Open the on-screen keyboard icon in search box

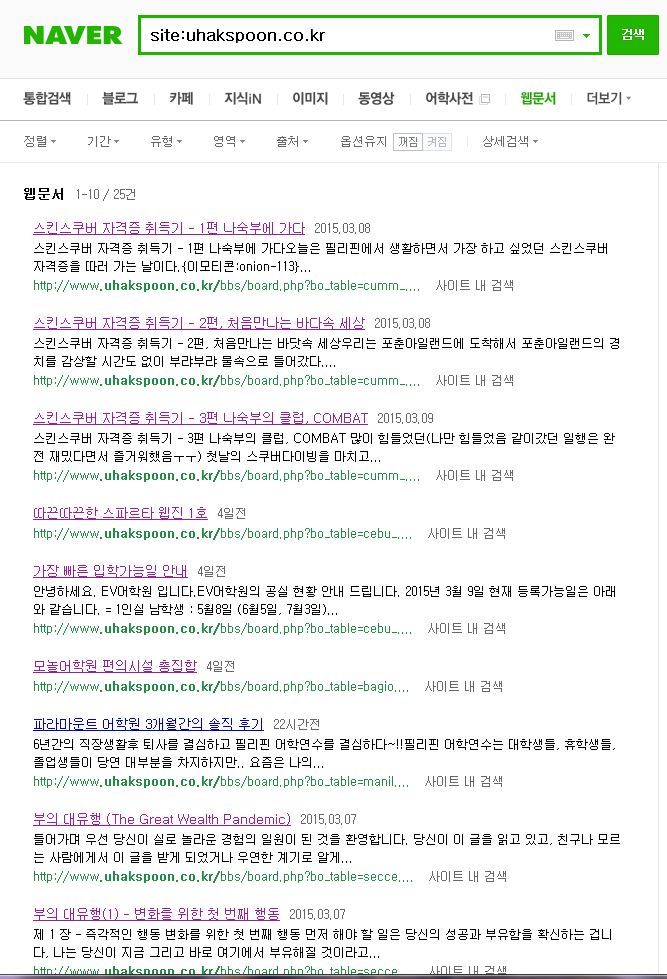pyautogui.click(x=563, y=35)
